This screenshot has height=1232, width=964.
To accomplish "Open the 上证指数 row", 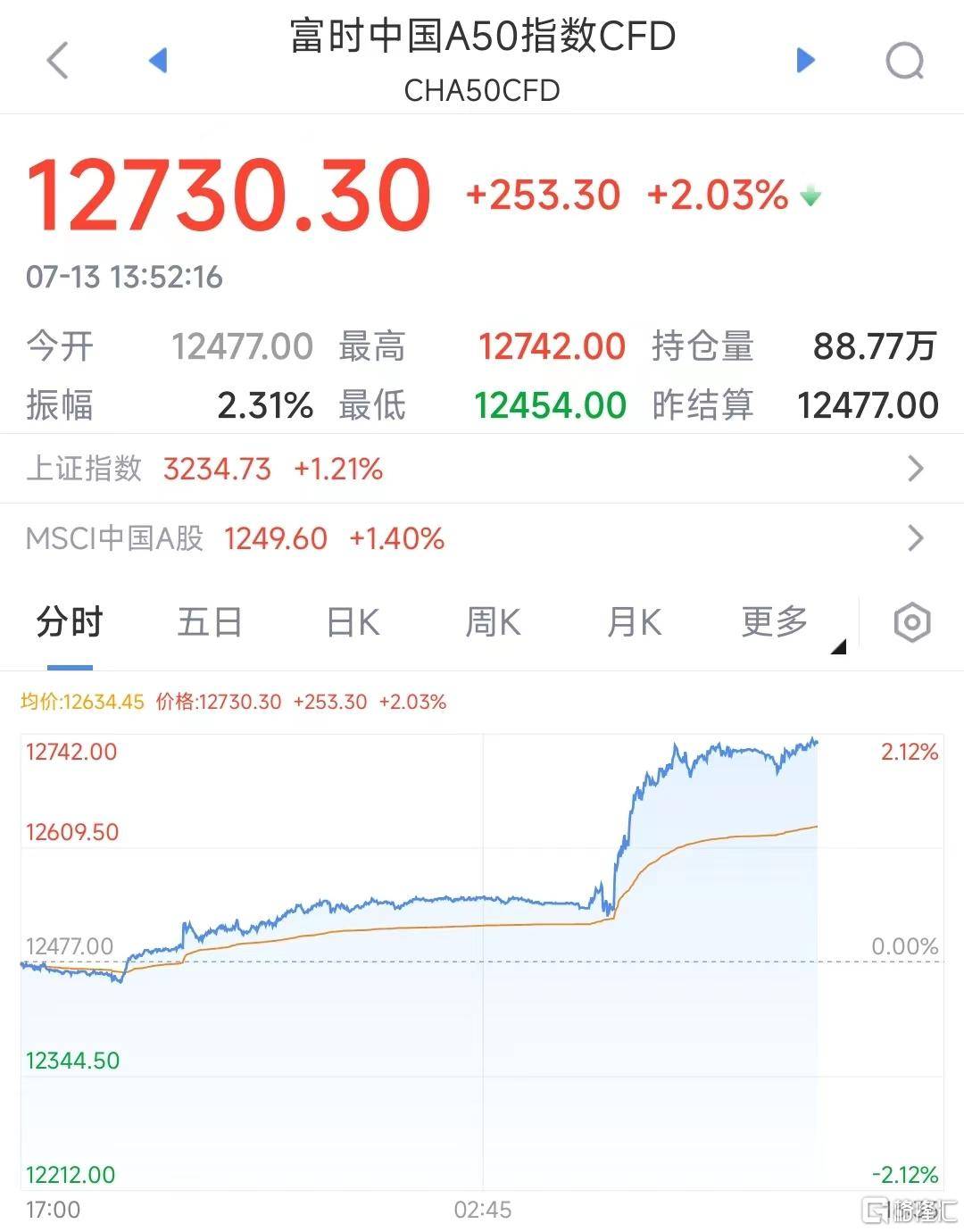I will (x=482, y=469).
